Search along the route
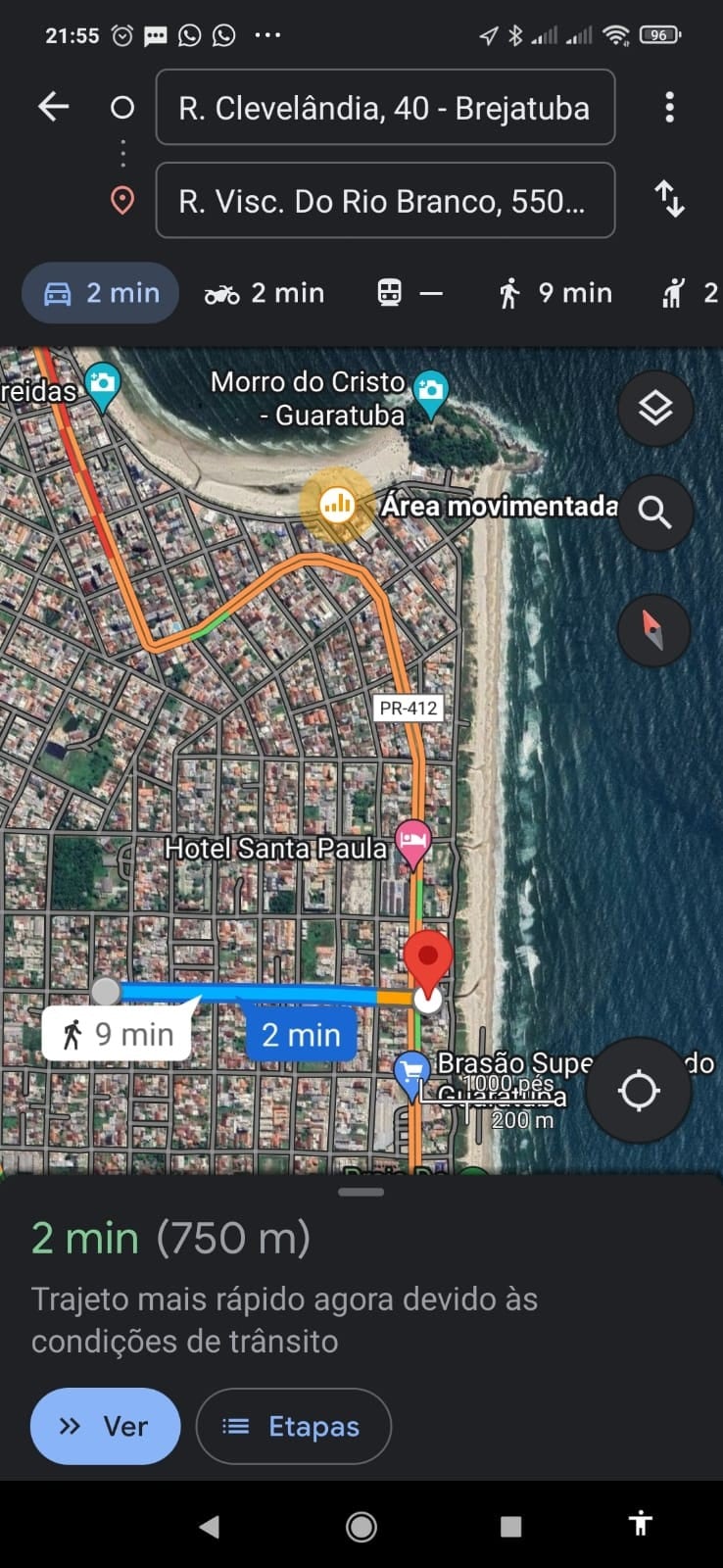The width and height of the screenshot is (723, 1568). (654, 512)
